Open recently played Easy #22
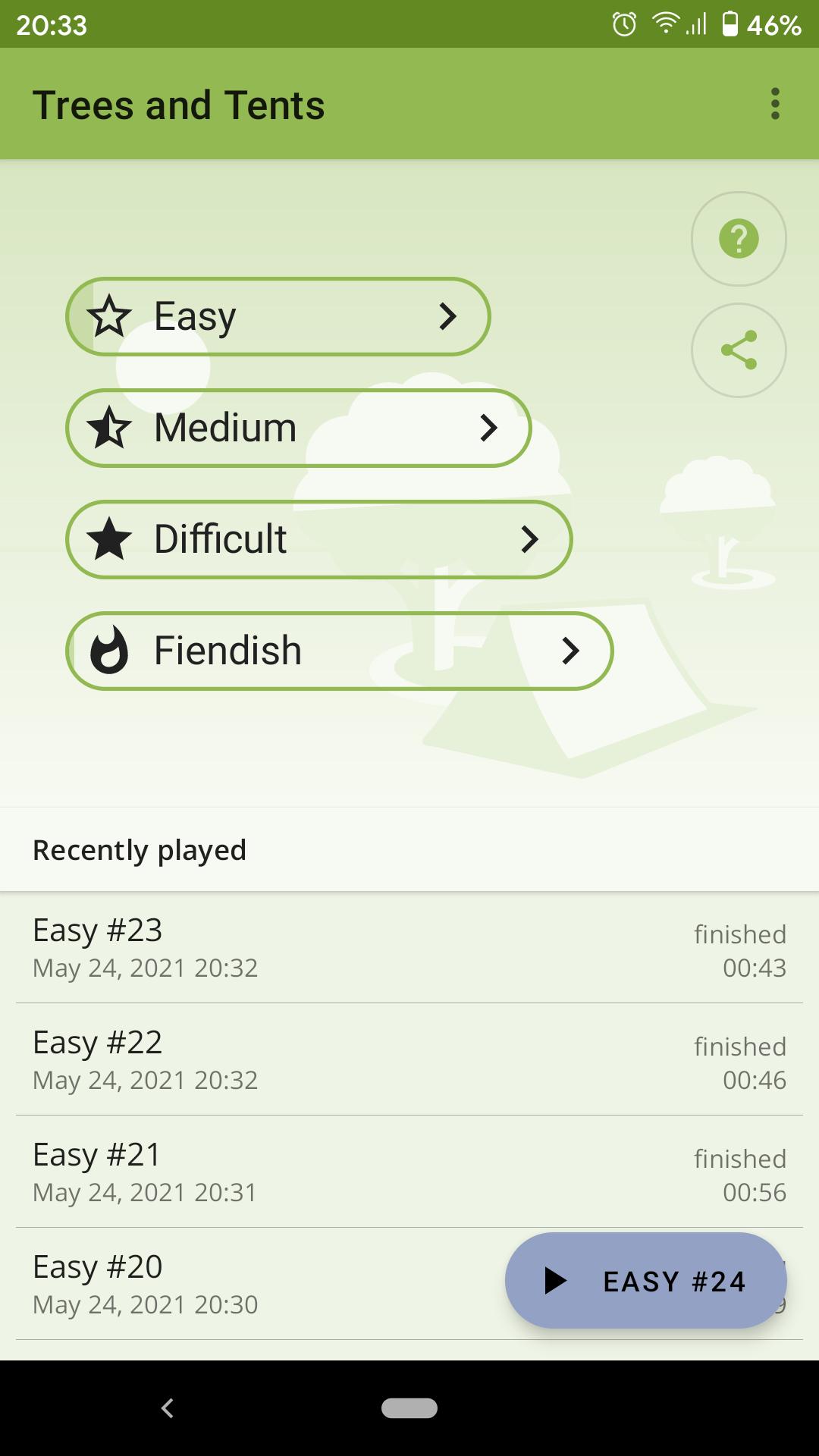Screen dimensions: 819x1456 (409, 1060)
